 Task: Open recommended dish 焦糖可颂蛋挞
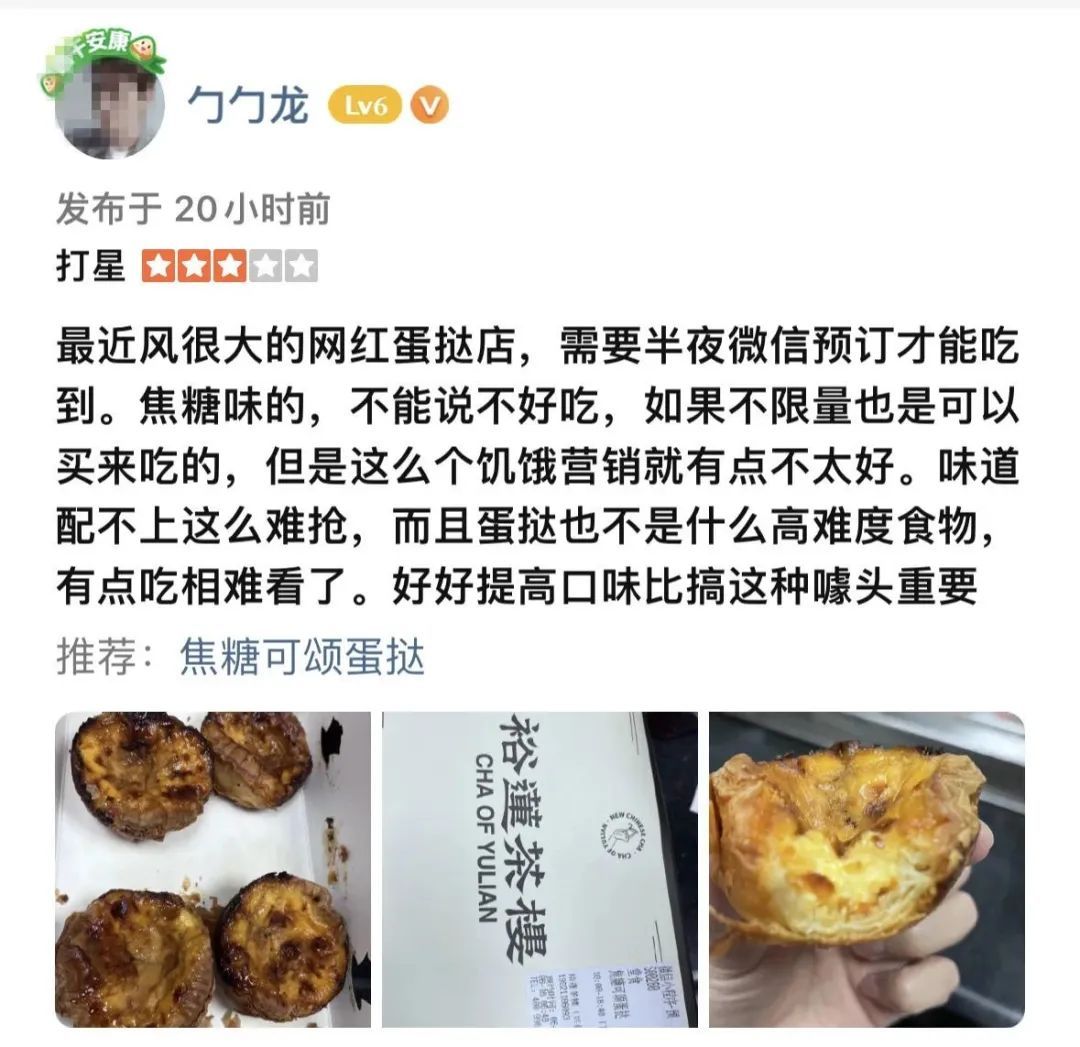point(302,658)
